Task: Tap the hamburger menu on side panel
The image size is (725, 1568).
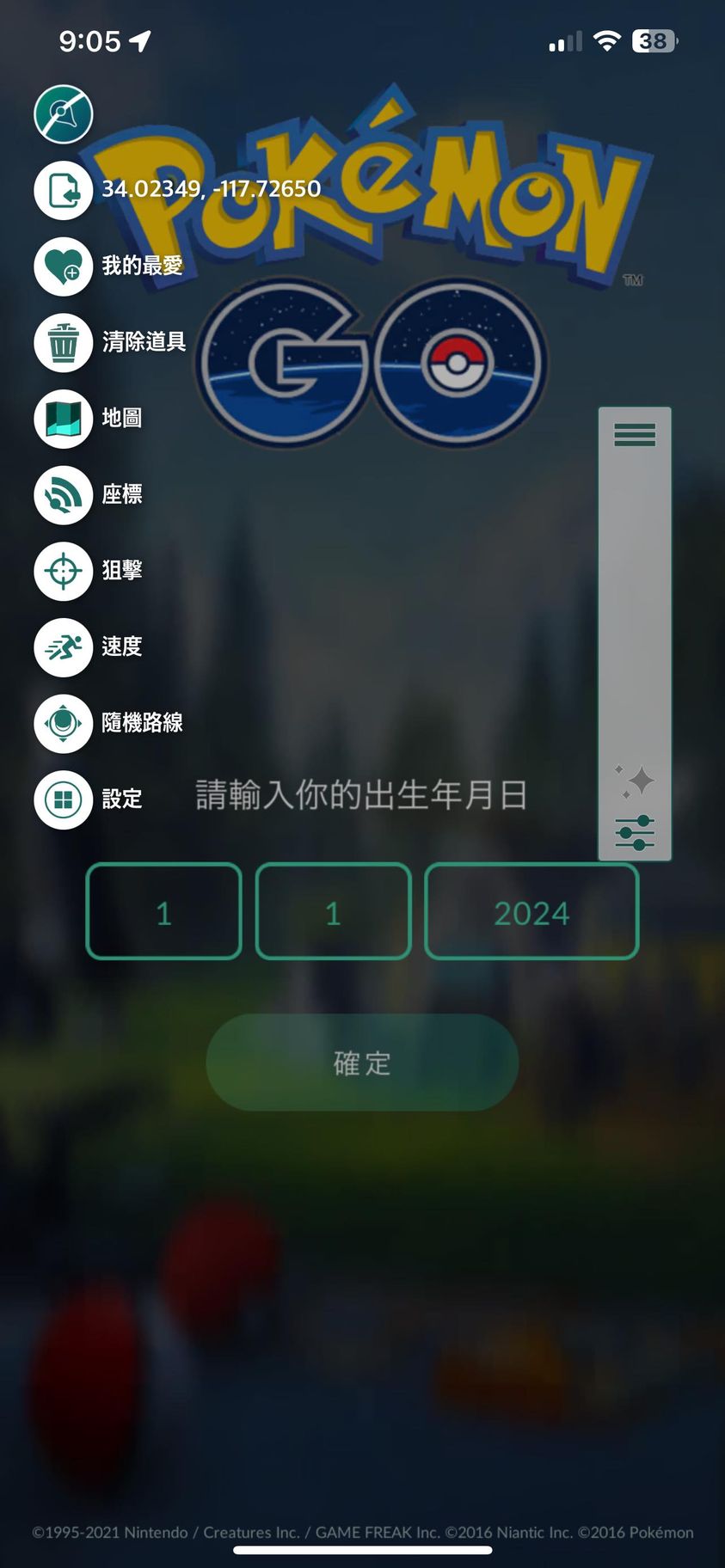Action: [635, 435]
